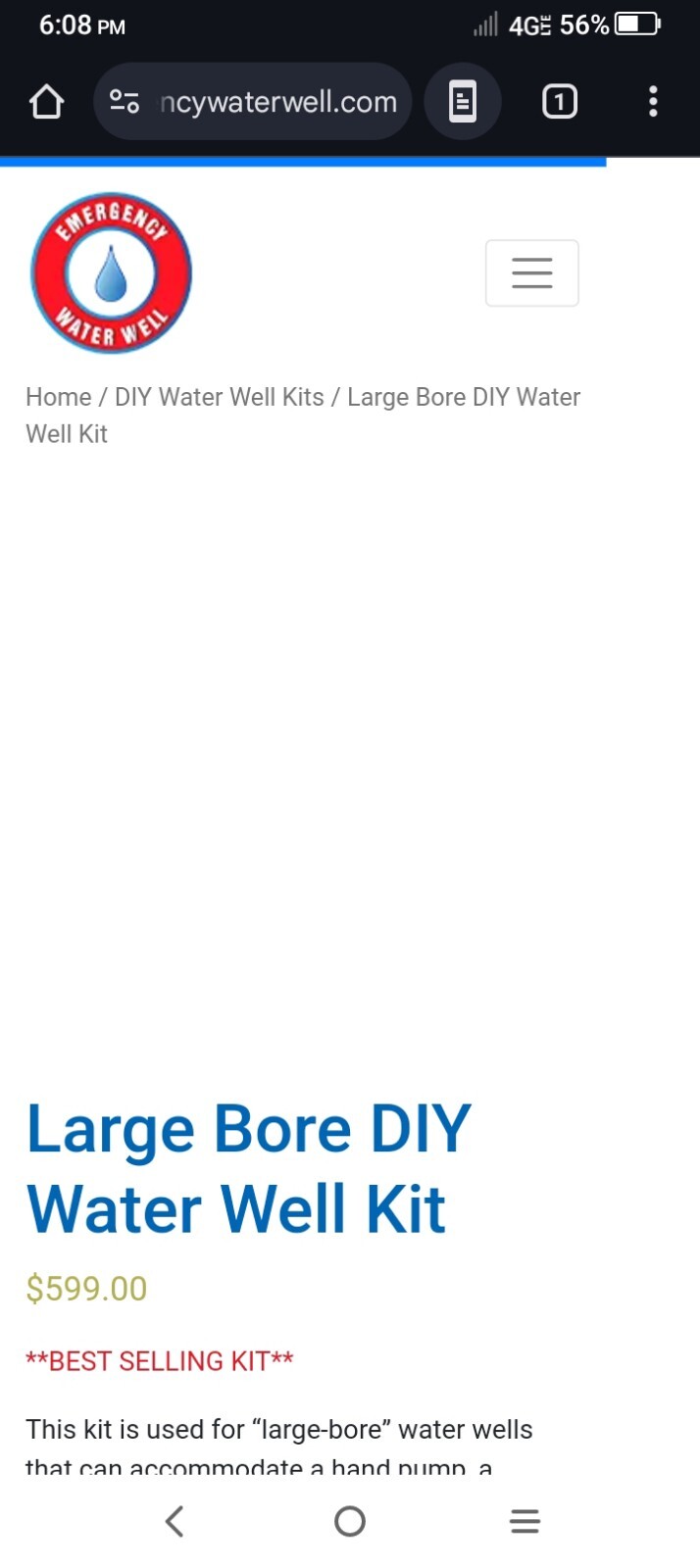This screenshot has height=1568, width=700.
Task: Open the Emergency Water Well homepage logo
Action: 112,272
